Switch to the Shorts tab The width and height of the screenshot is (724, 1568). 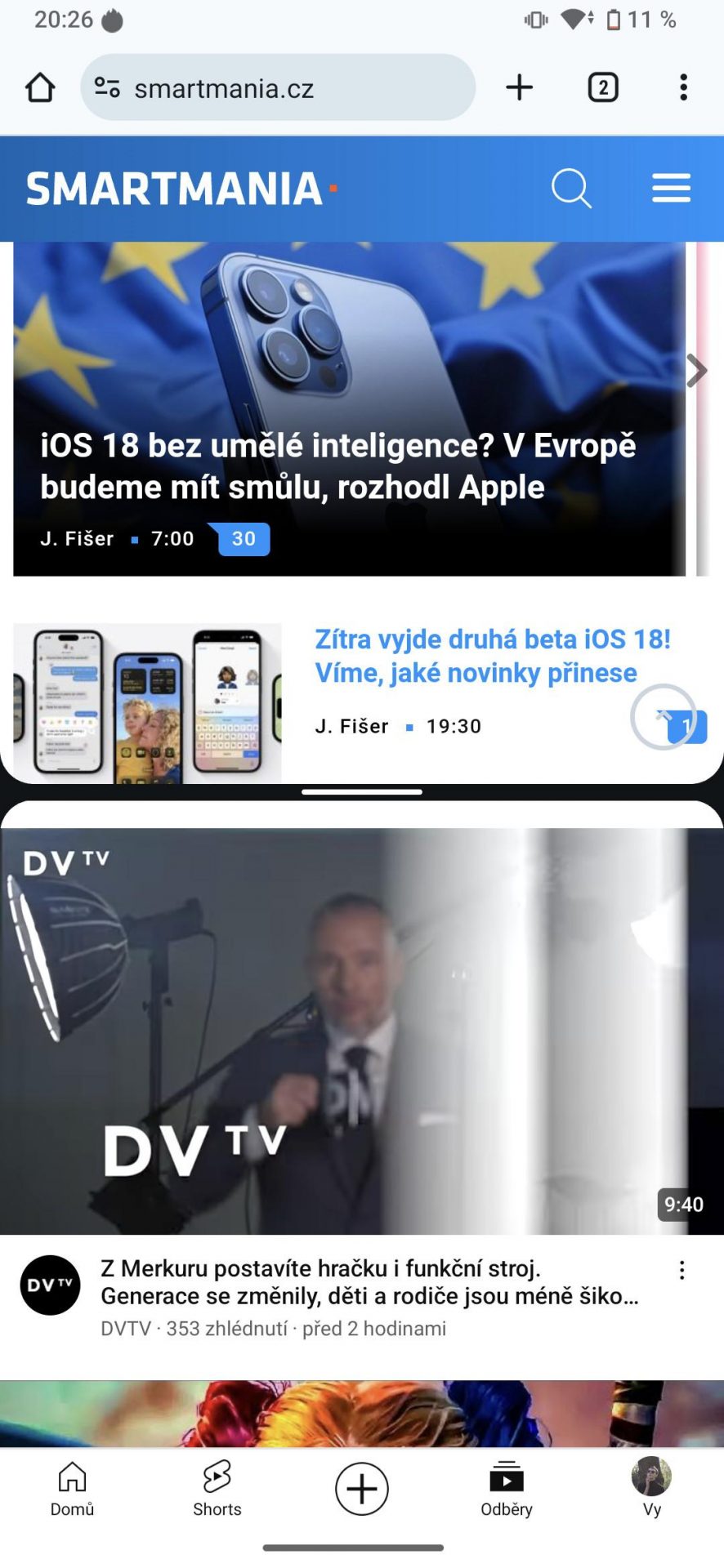[x=217, y=1488]
